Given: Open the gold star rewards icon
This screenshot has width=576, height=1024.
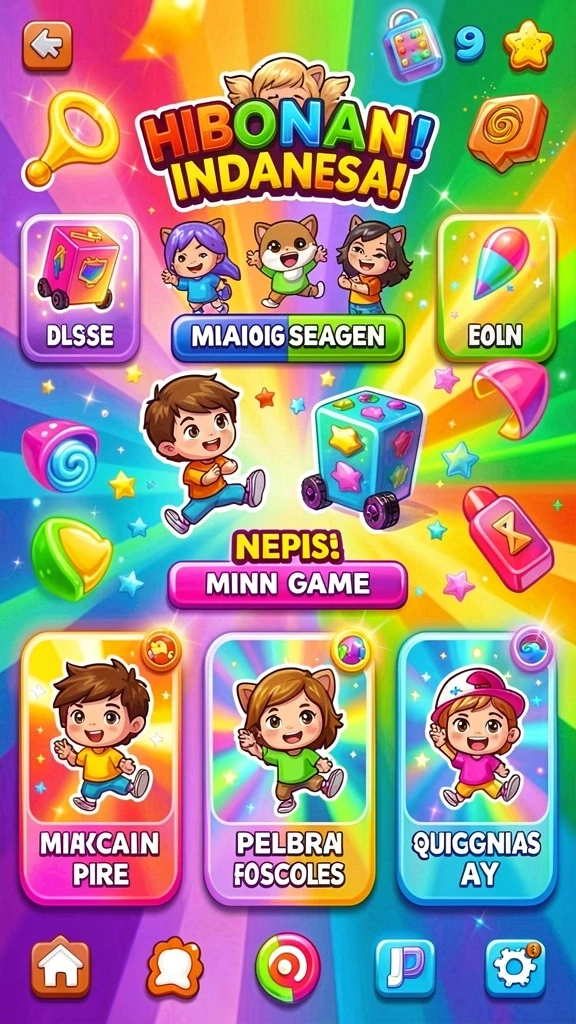Looking at the screenshot, I should click(528, 45).
